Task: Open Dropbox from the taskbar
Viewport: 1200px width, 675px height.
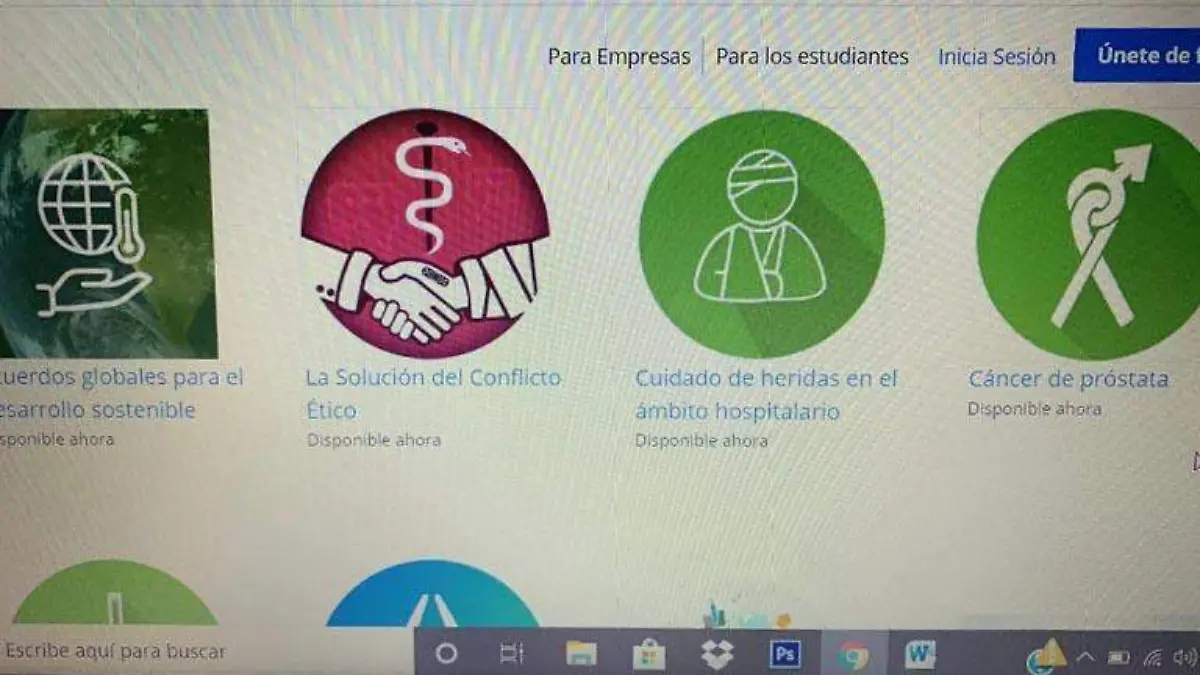Action: click(717, 654)
